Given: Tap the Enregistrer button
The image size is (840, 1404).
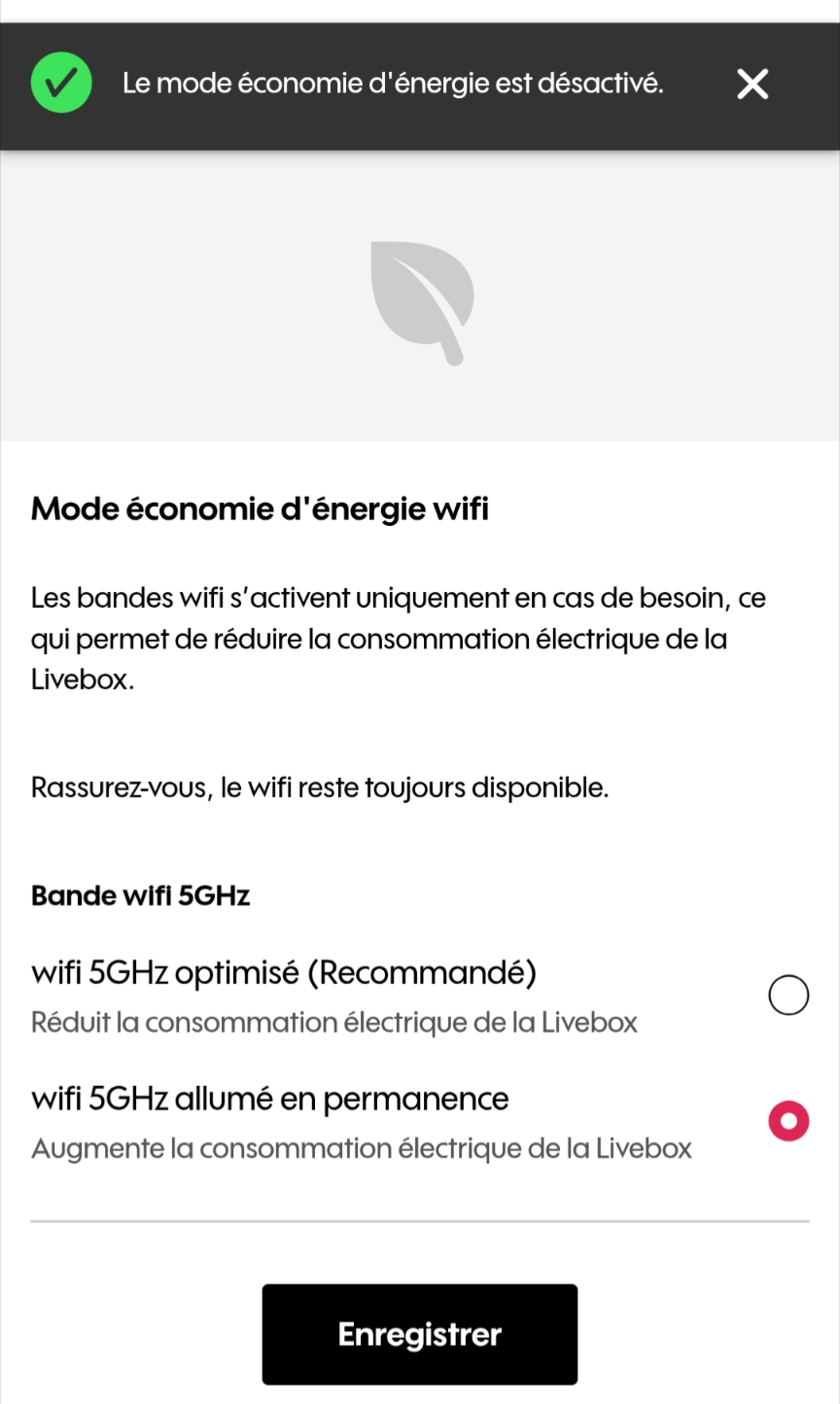Looking at the screenshot, I should [419, 1334].
